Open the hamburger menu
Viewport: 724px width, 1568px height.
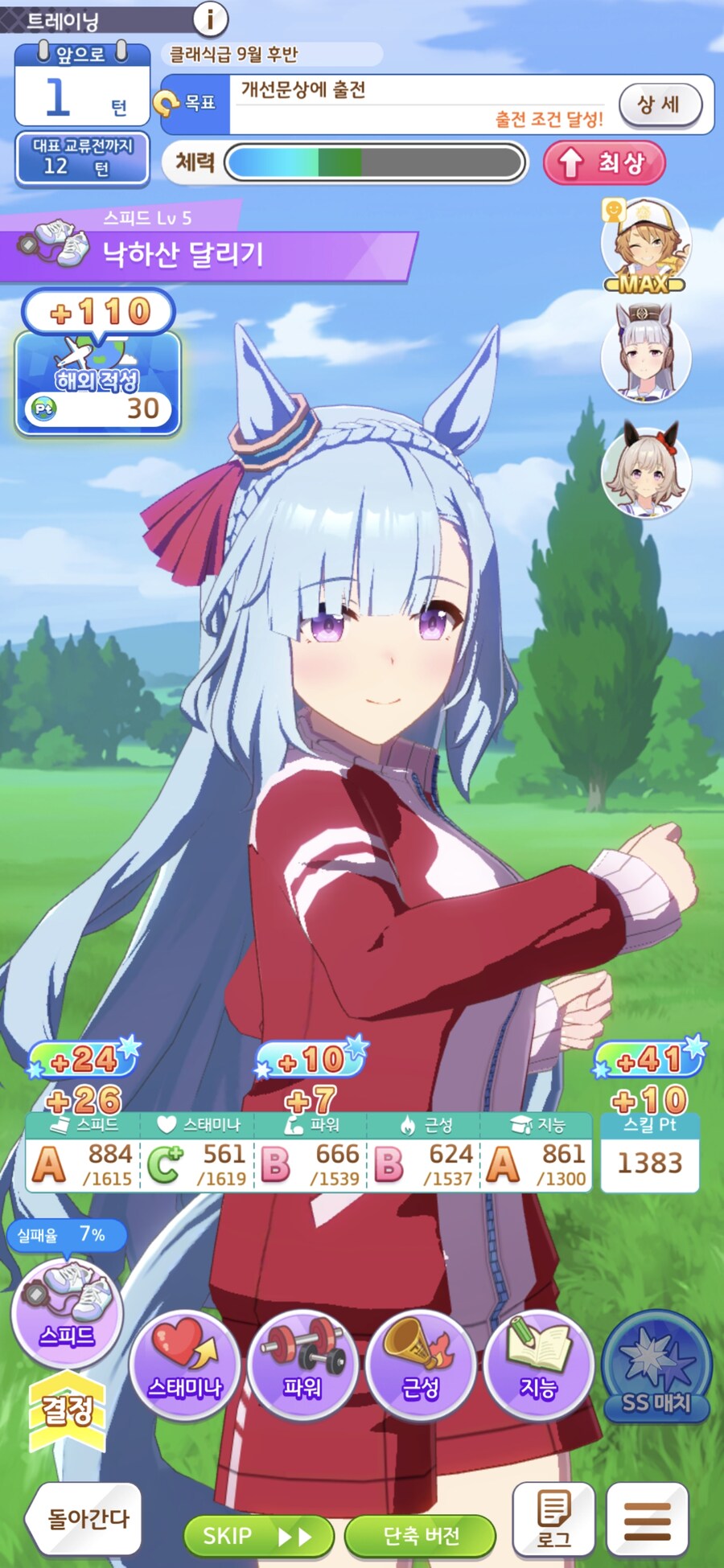(x=647, y=1517)
